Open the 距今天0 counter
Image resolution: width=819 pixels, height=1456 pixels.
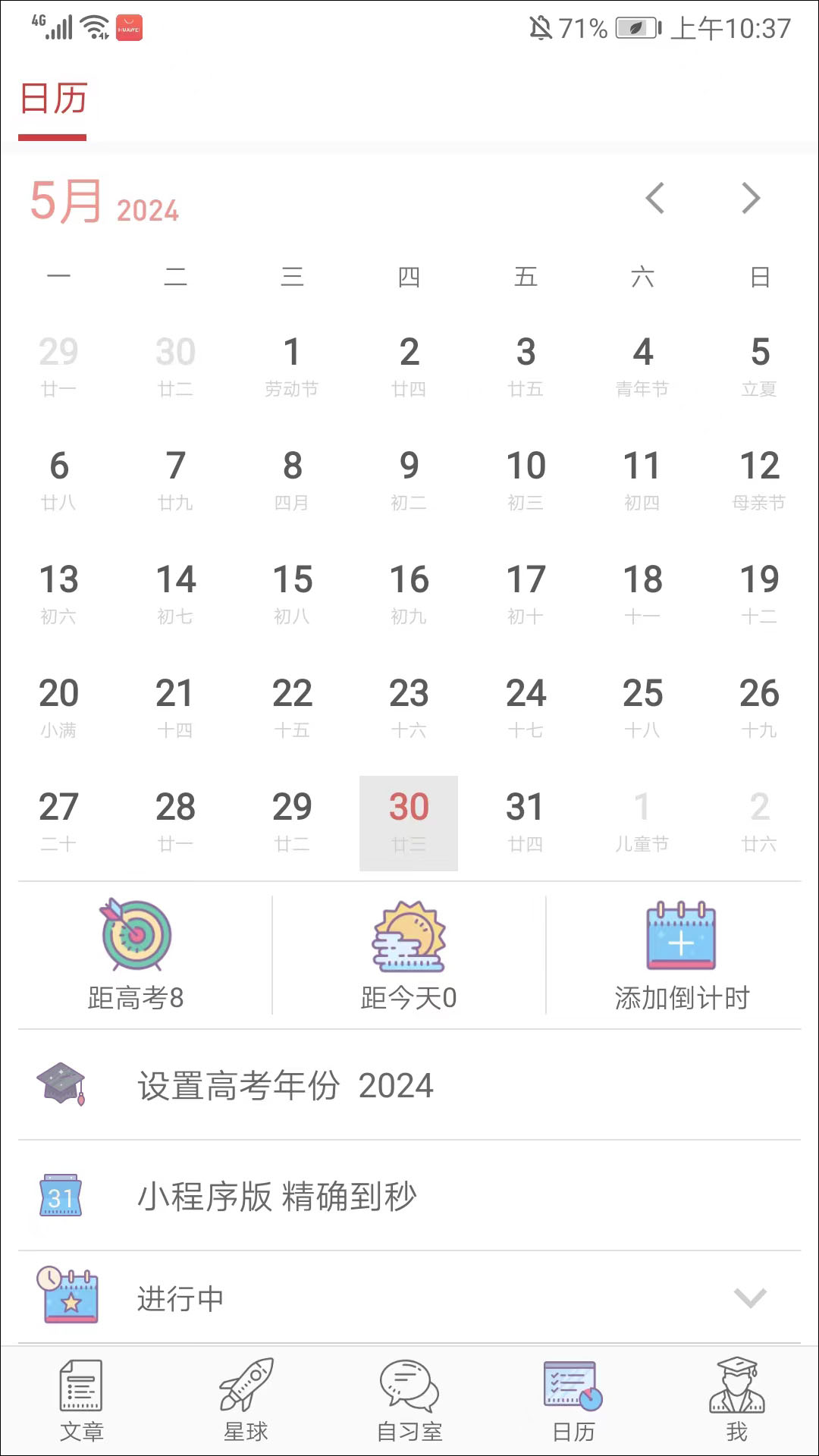(409, 955)
